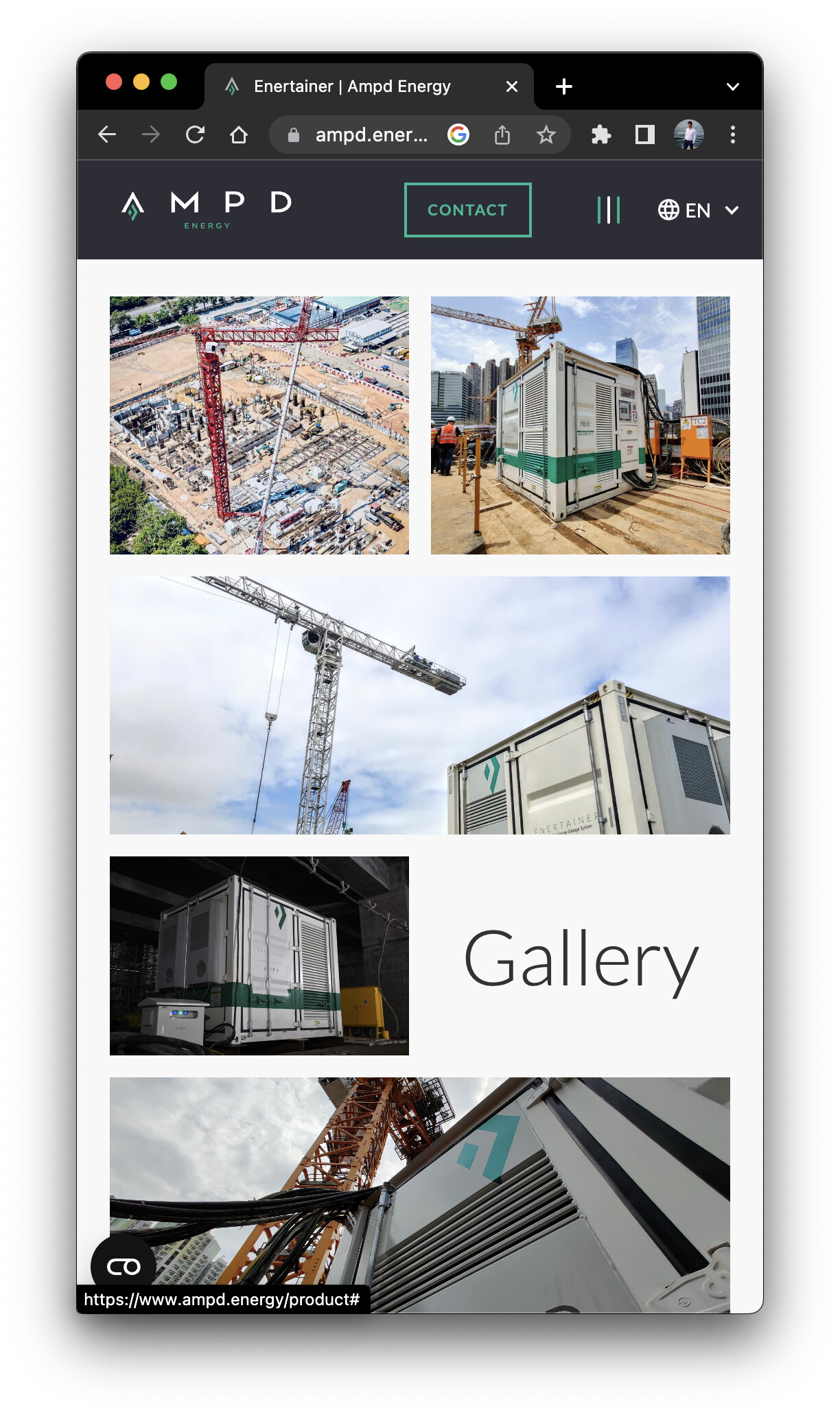This screenshot has height=1415, width=840.
Task: Go to the Ampd Energy logo homepage
Action: [x=207, y=209]
